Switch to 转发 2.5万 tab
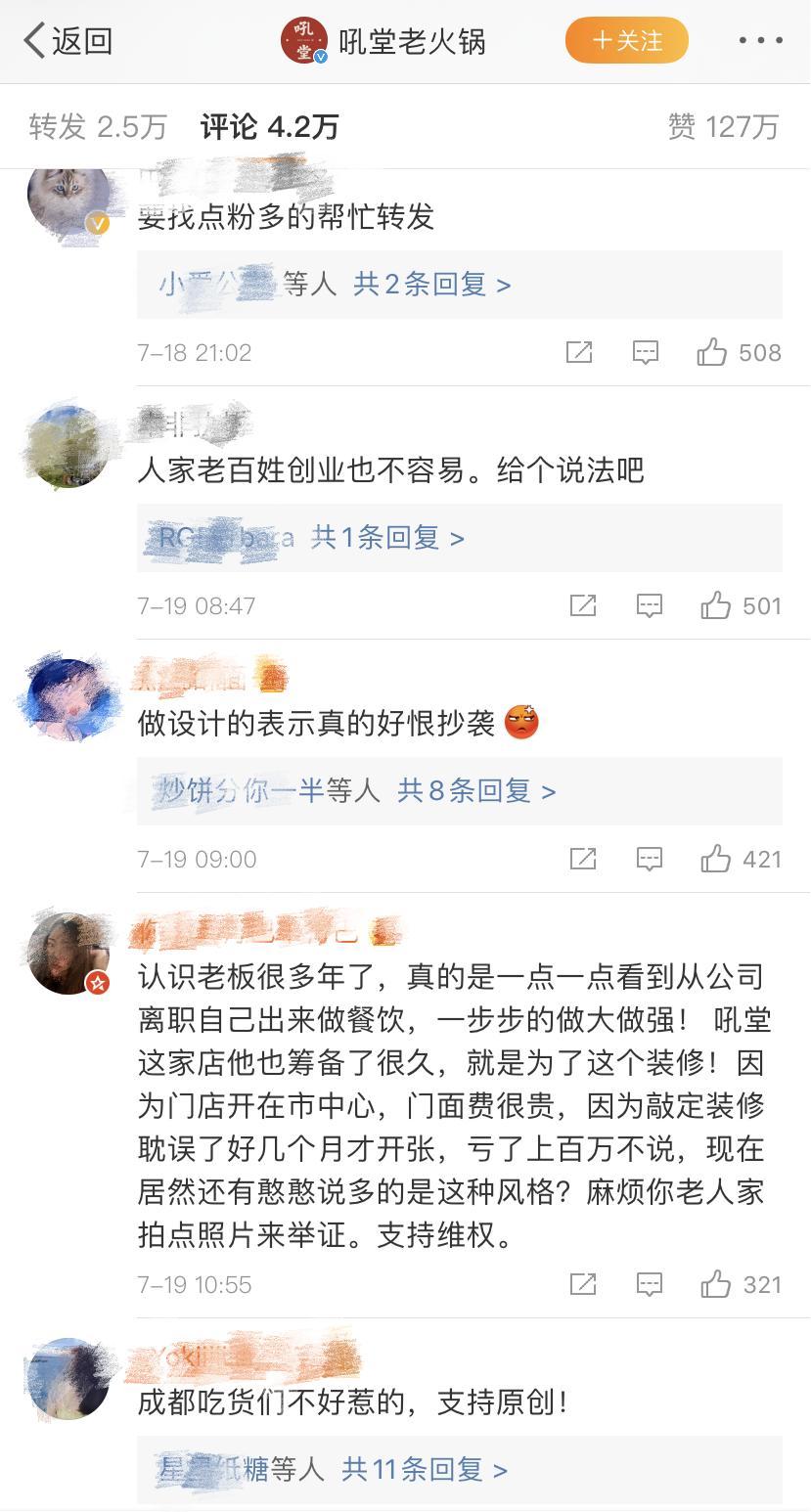811x1512 pixels. 98,127
